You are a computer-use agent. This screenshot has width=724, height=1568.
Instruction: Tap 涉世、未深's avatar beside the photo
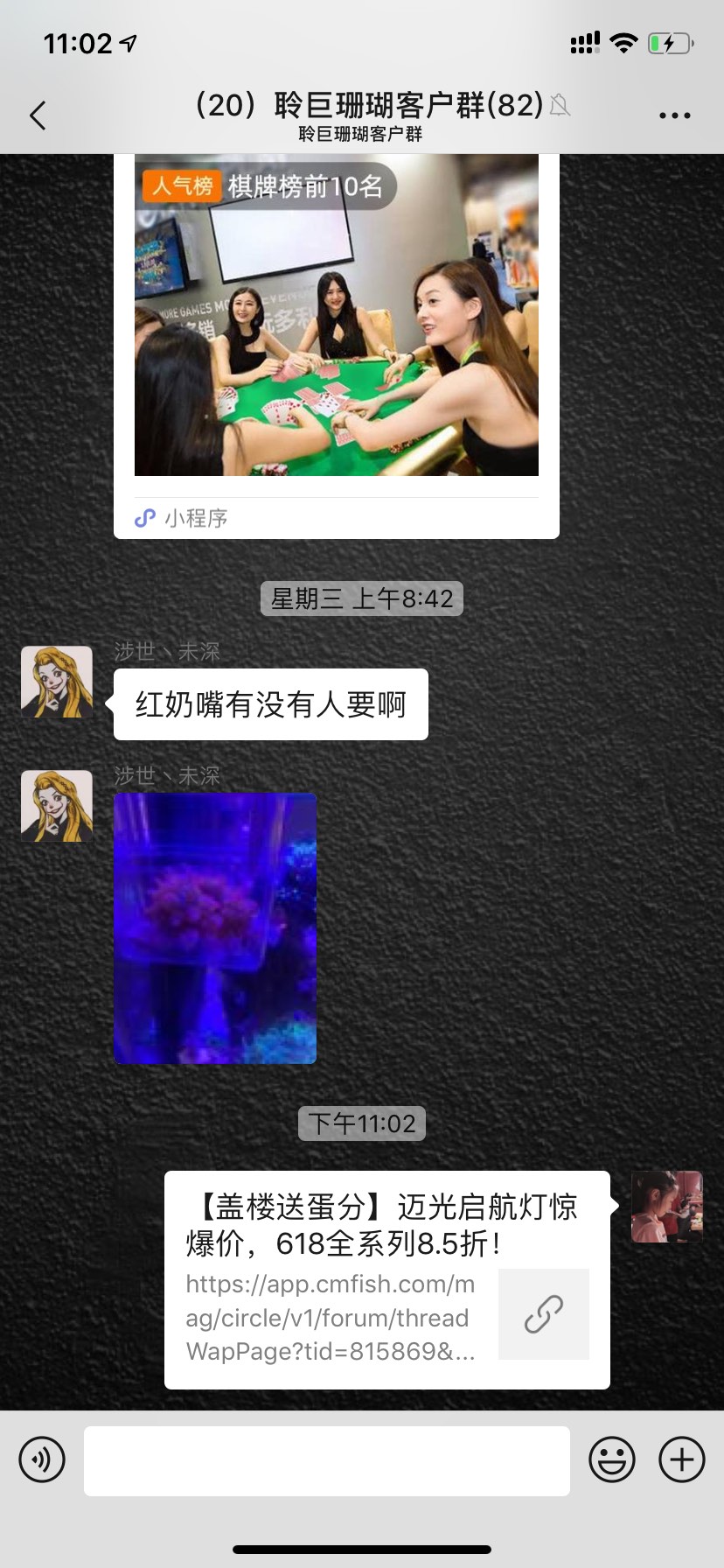[57, 806]
